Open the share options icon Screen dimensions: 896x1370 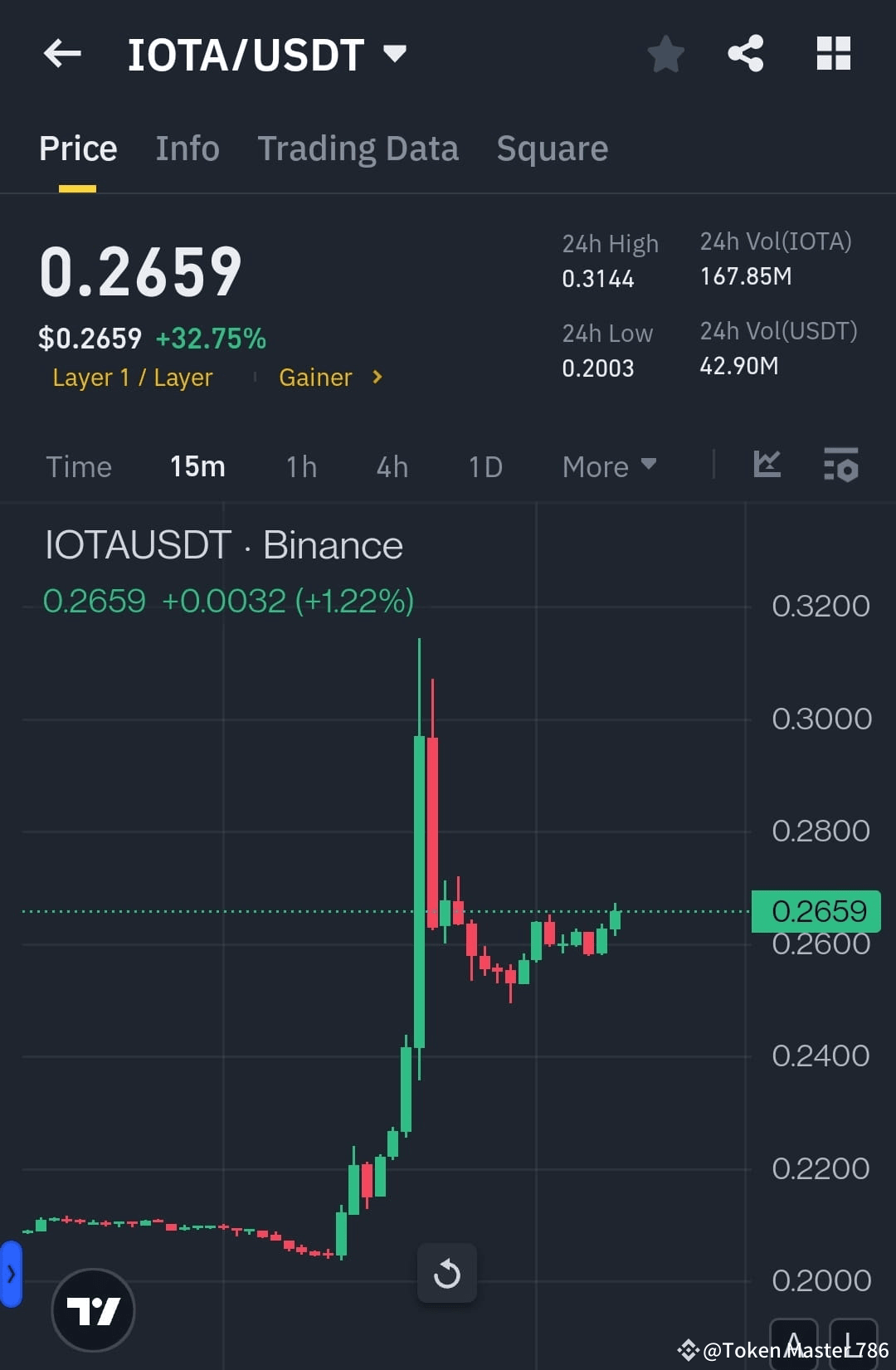(745, 53)
